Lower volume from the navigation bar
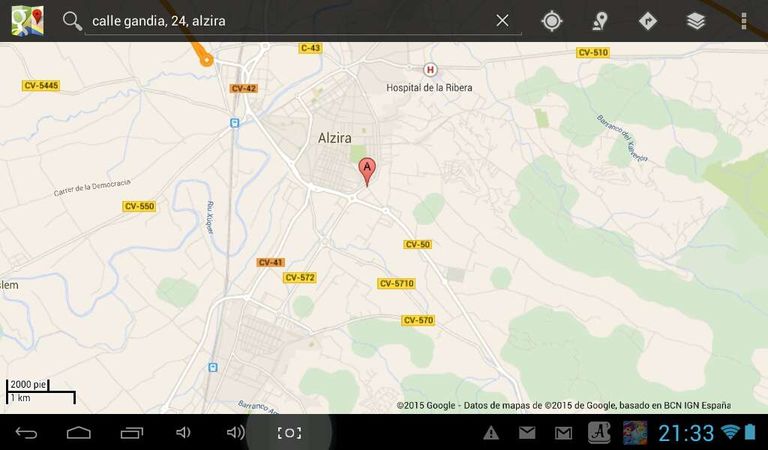768x450 pixels. (183, 432)
